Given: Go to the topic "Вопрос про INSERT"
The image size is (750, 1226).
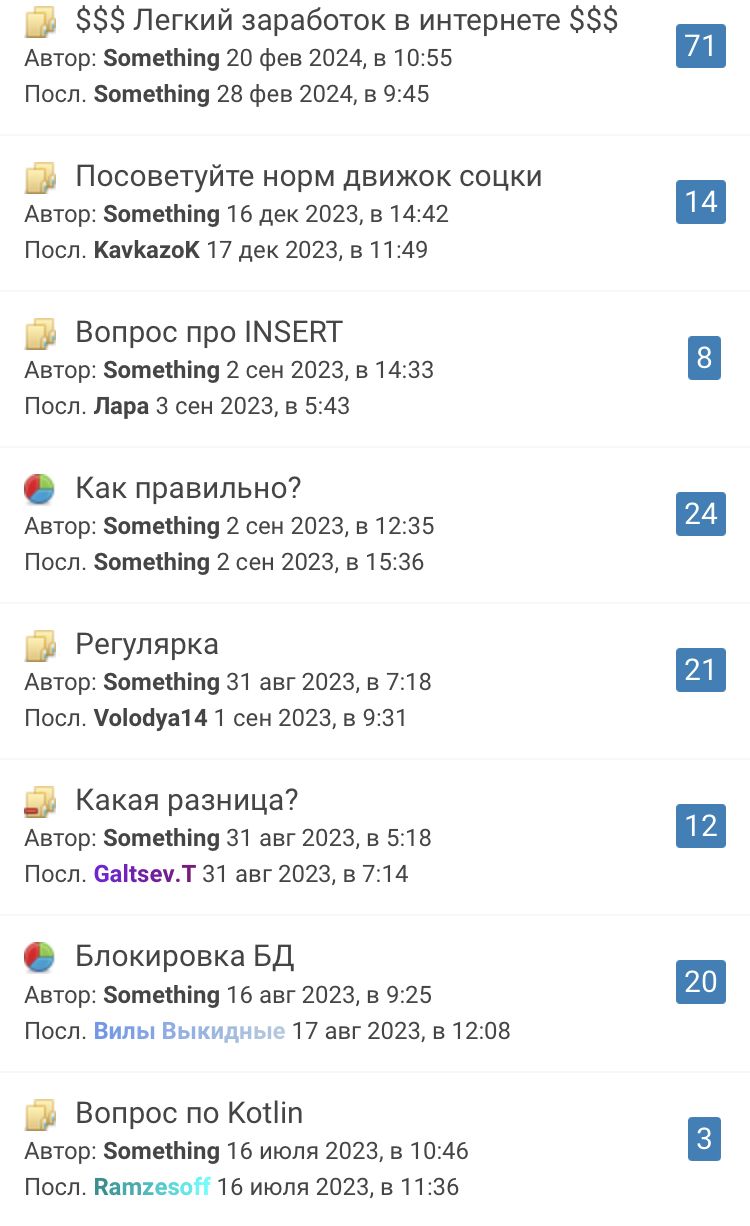Looking at the screenshot, I should [209, 332].
